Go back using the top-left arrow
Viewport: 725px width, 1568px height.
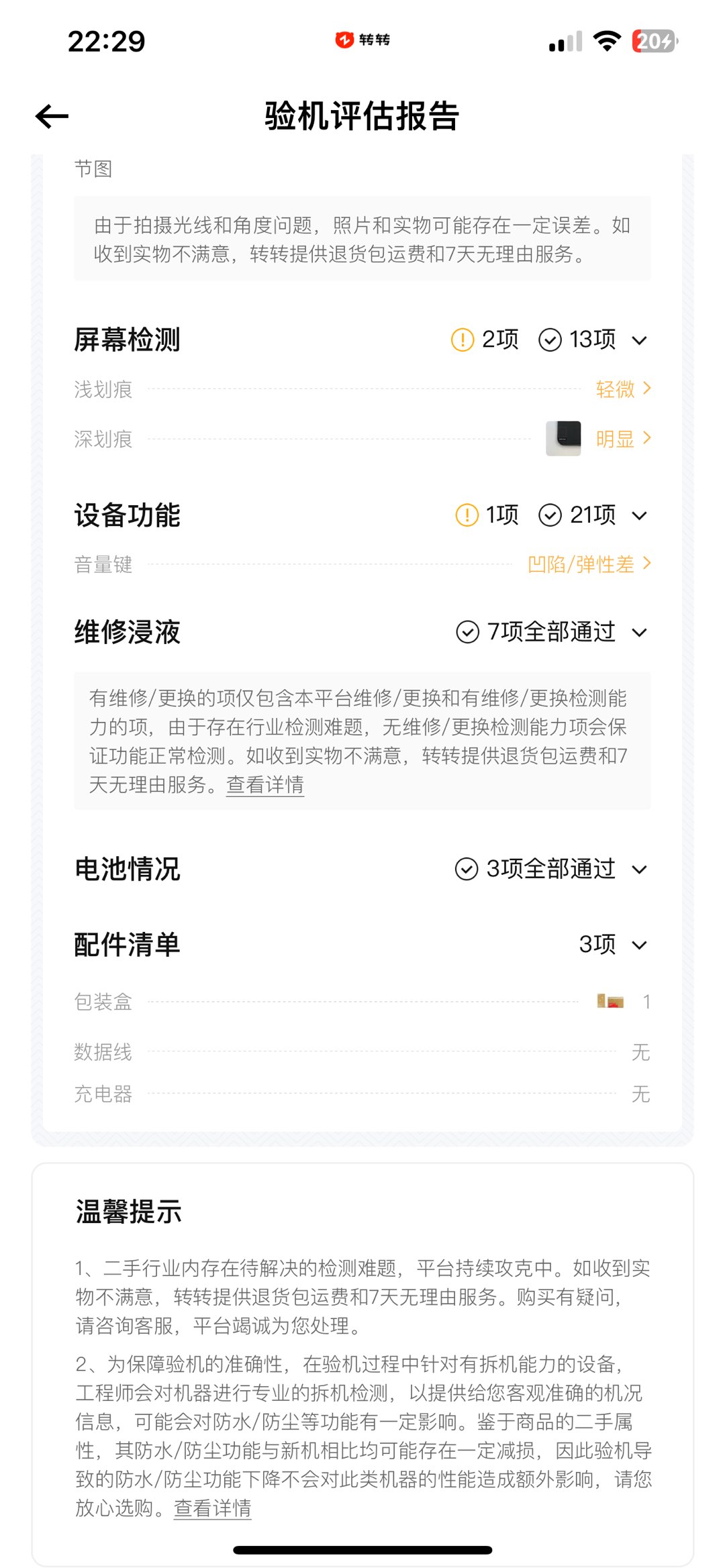(x=52, y=117)
